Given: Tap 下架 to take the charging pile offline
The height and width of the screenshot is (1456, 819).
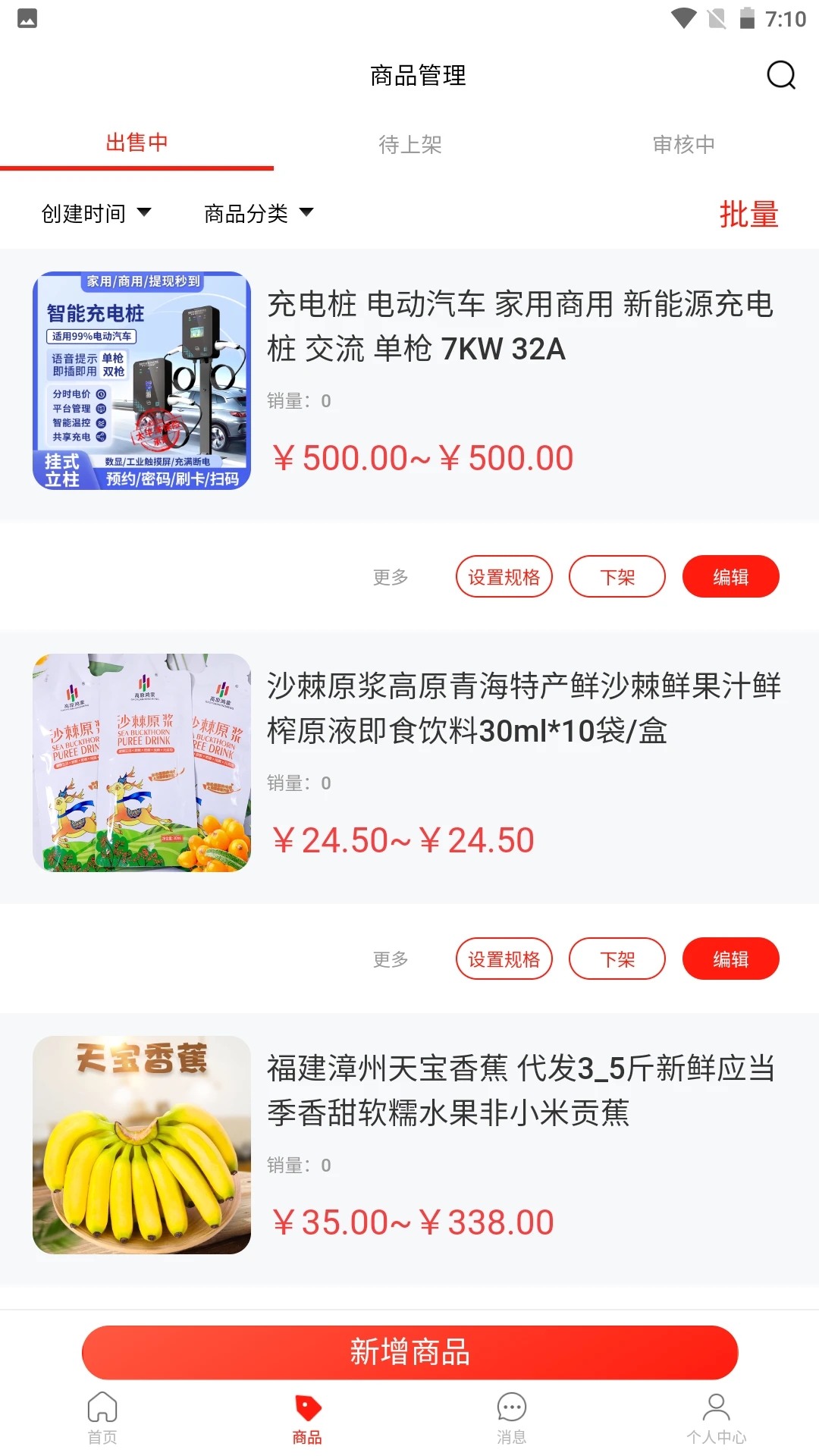Looking at the screenshot, I should [x=617, y=576].
